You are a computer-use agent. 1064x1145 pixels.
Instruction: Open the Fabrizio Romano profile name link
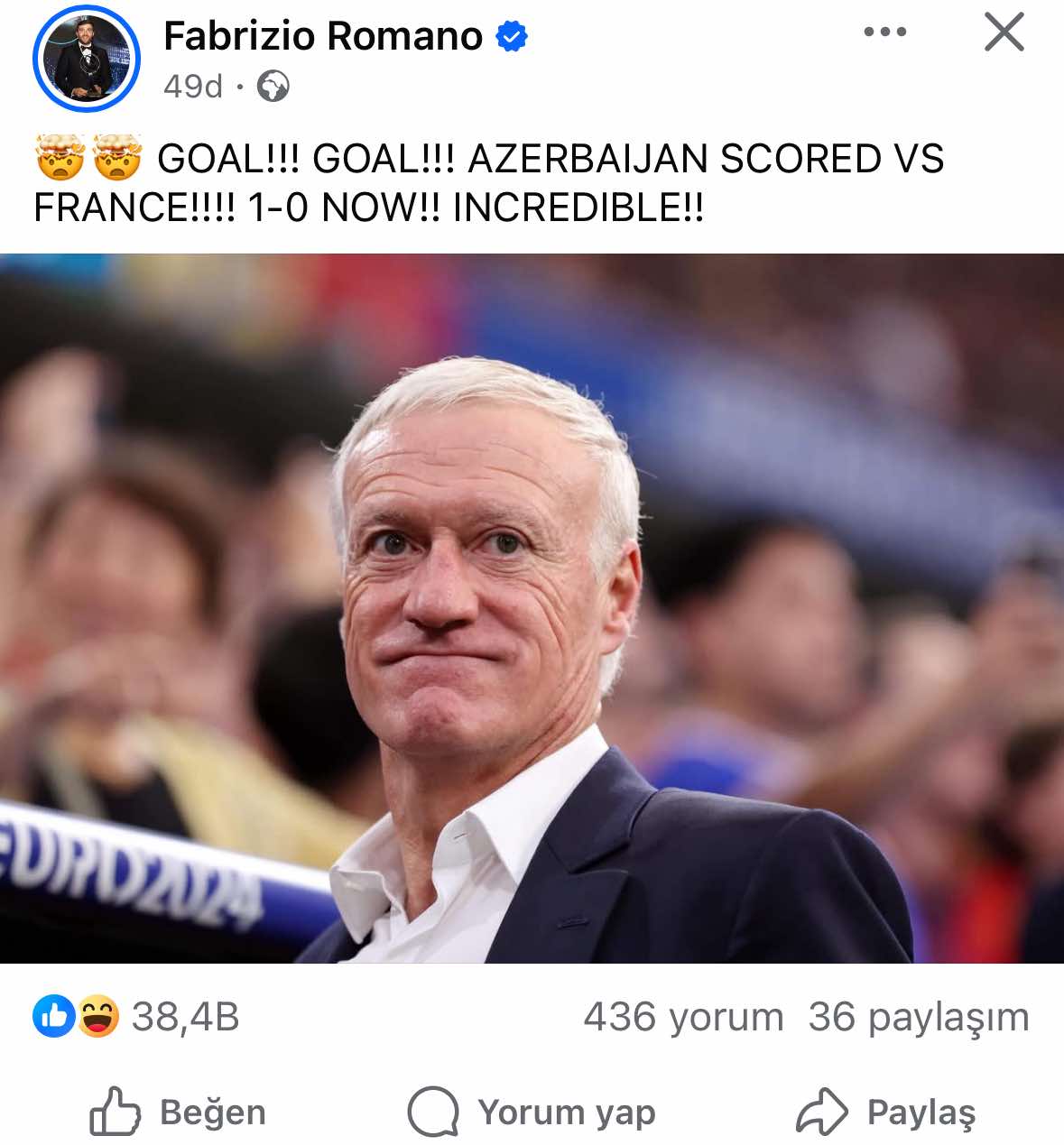[x=322, y=36]
